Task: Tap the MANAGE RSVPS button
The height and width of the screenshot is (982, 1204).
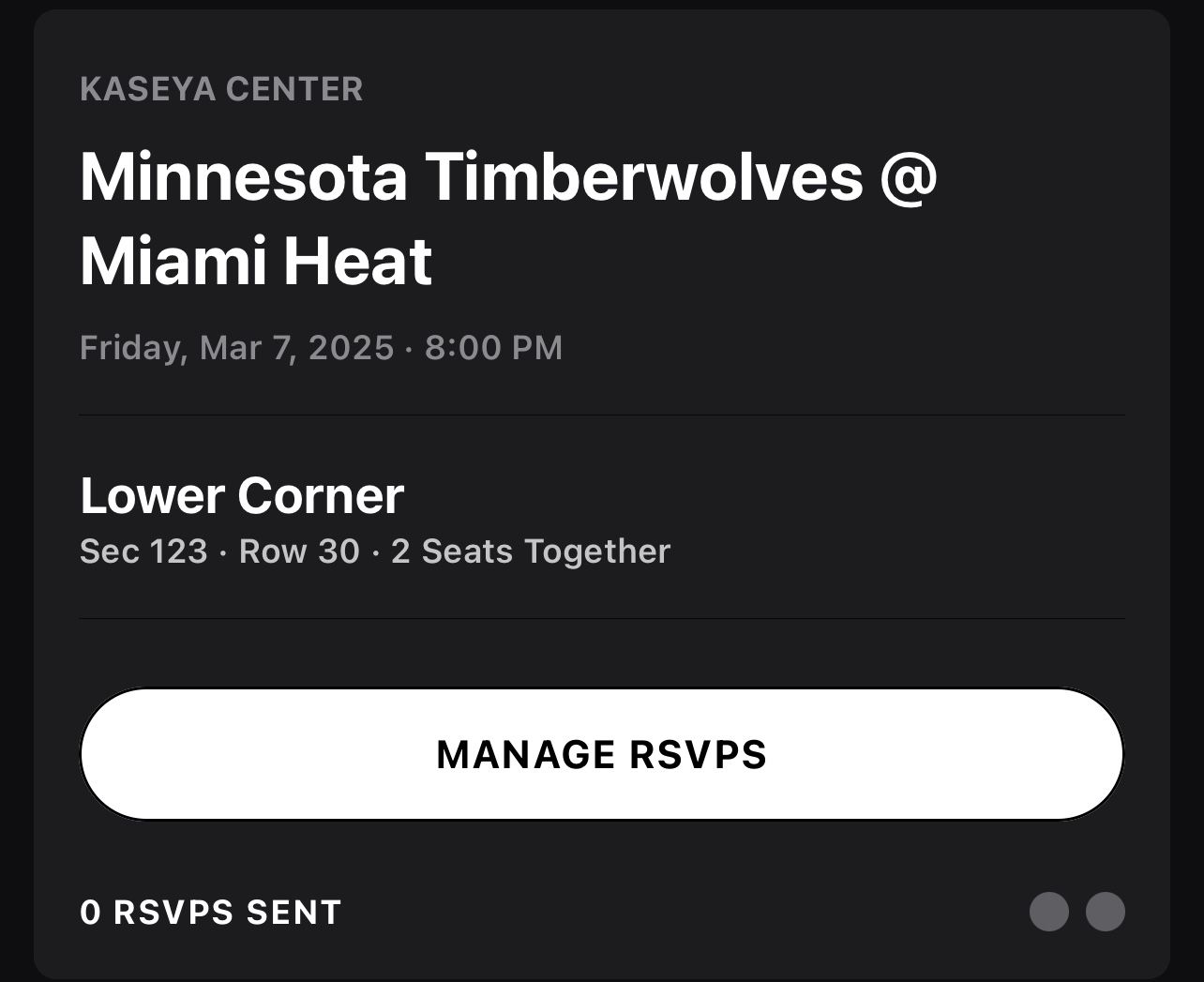Action: (601, 754)
